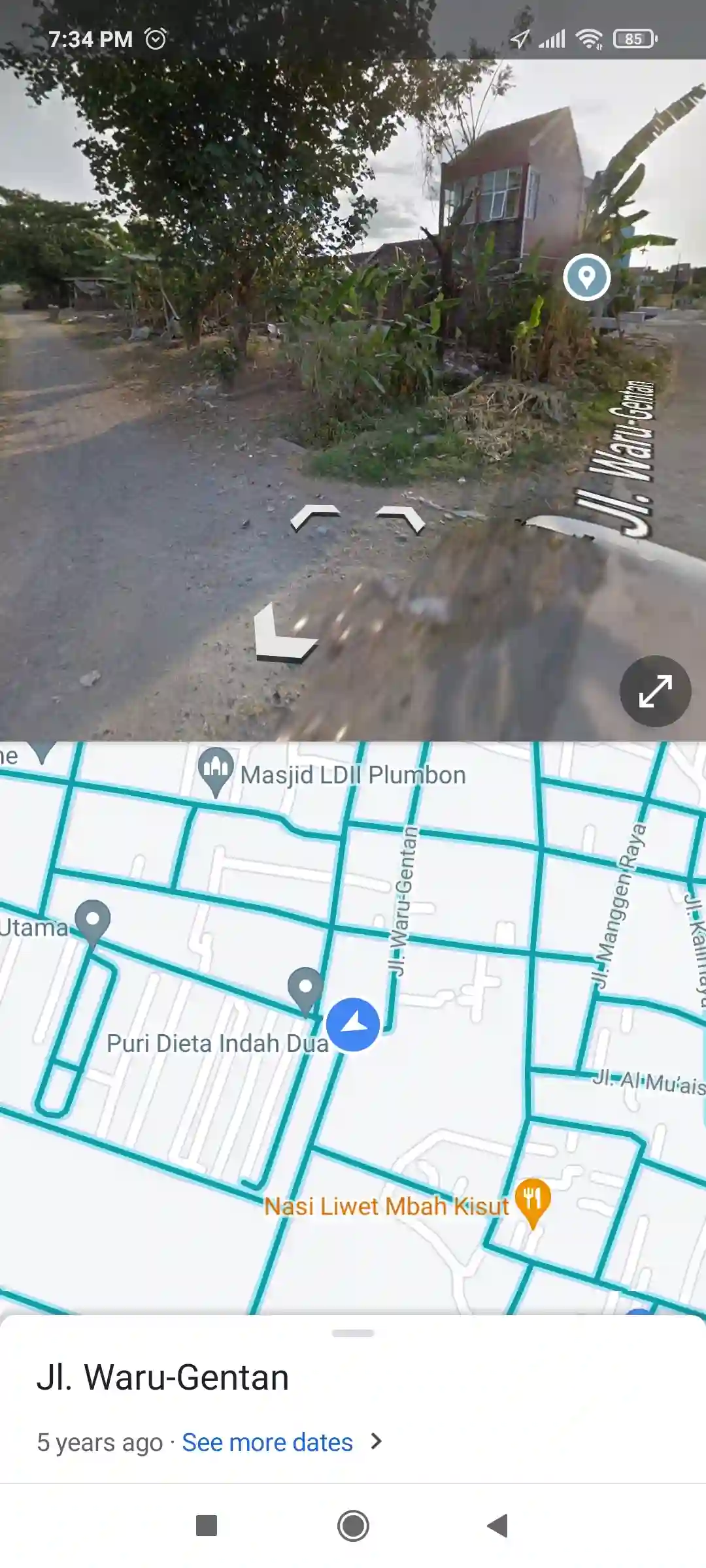
Task: Open Nasi Liwet Mbah Kisut restaurant marker
Action: click(x=533, y=1200)
